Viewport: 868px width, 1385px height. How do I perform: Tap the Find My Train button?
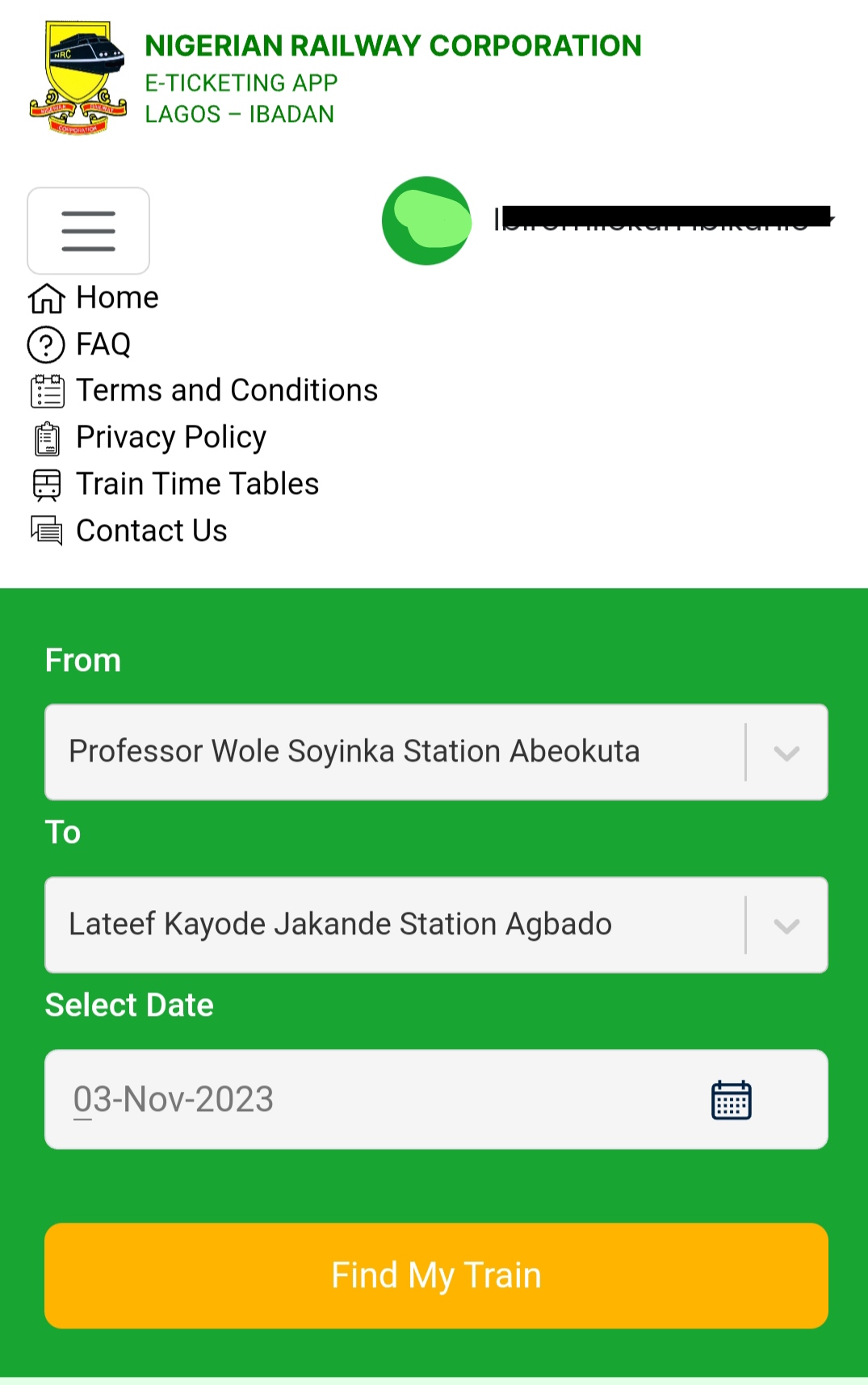coord(436,1276)
